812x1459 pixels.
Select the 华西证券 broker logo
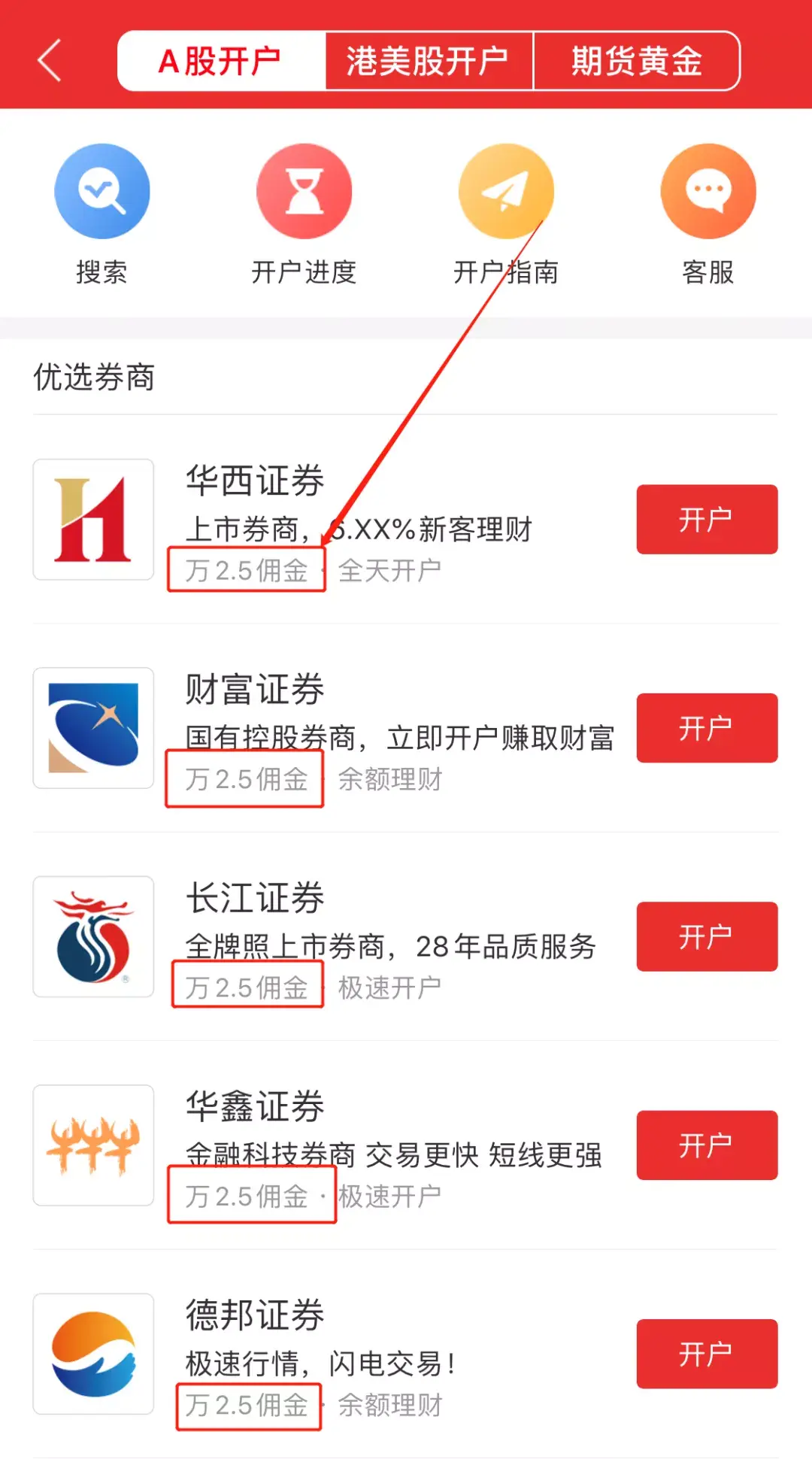[92, 519]
